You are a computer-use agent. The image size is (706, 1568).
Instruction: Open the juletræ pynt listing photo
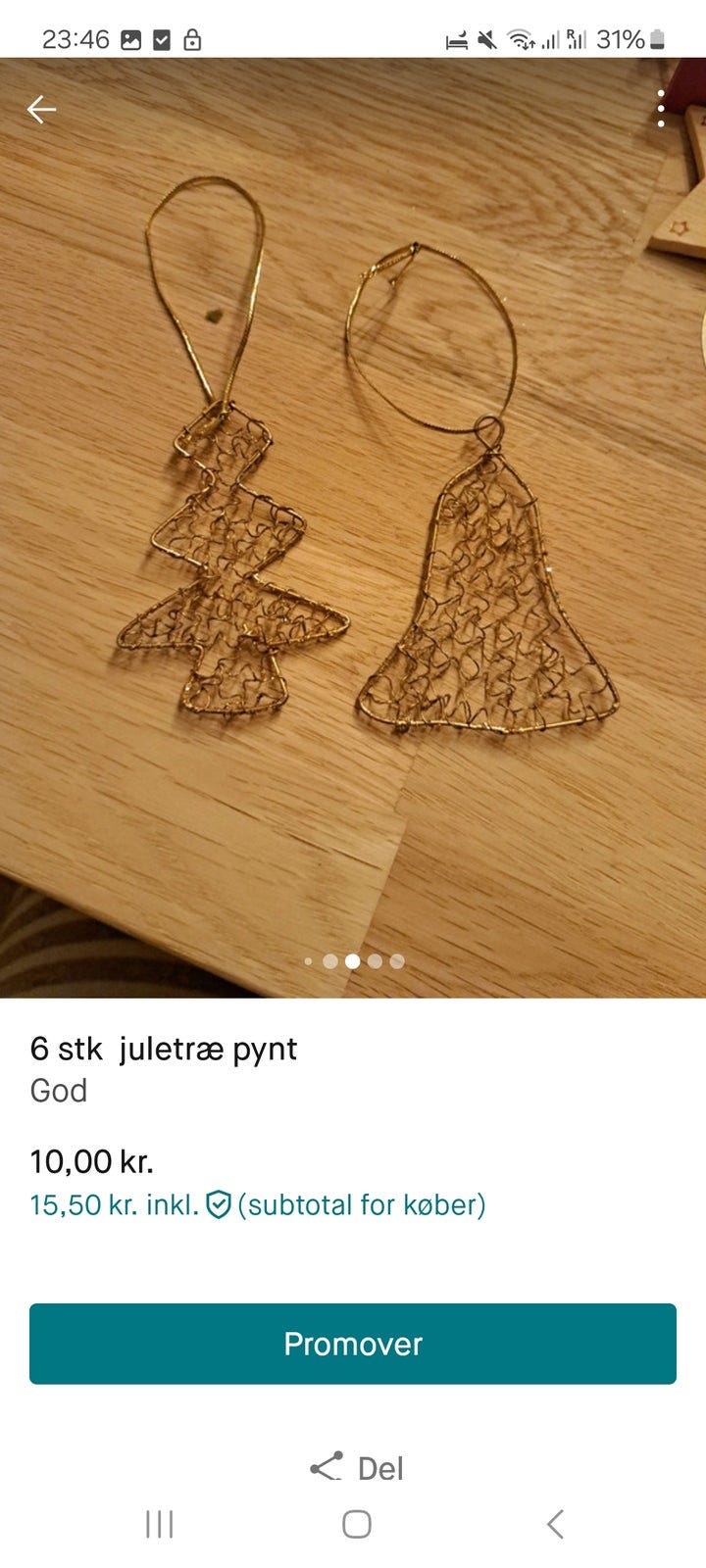[x=353, y=529]
